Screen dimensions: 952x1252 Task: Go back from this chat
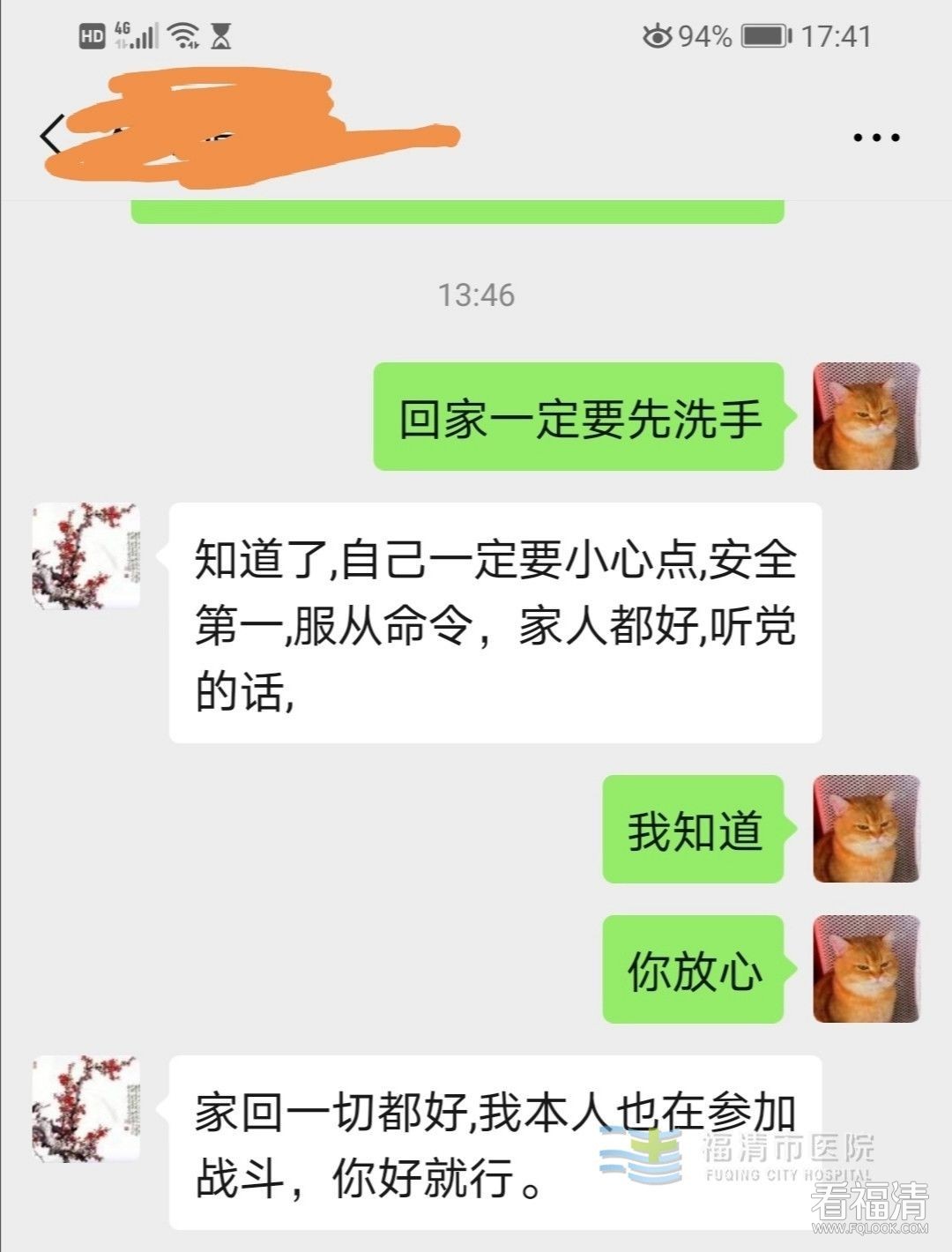[51, 137]
